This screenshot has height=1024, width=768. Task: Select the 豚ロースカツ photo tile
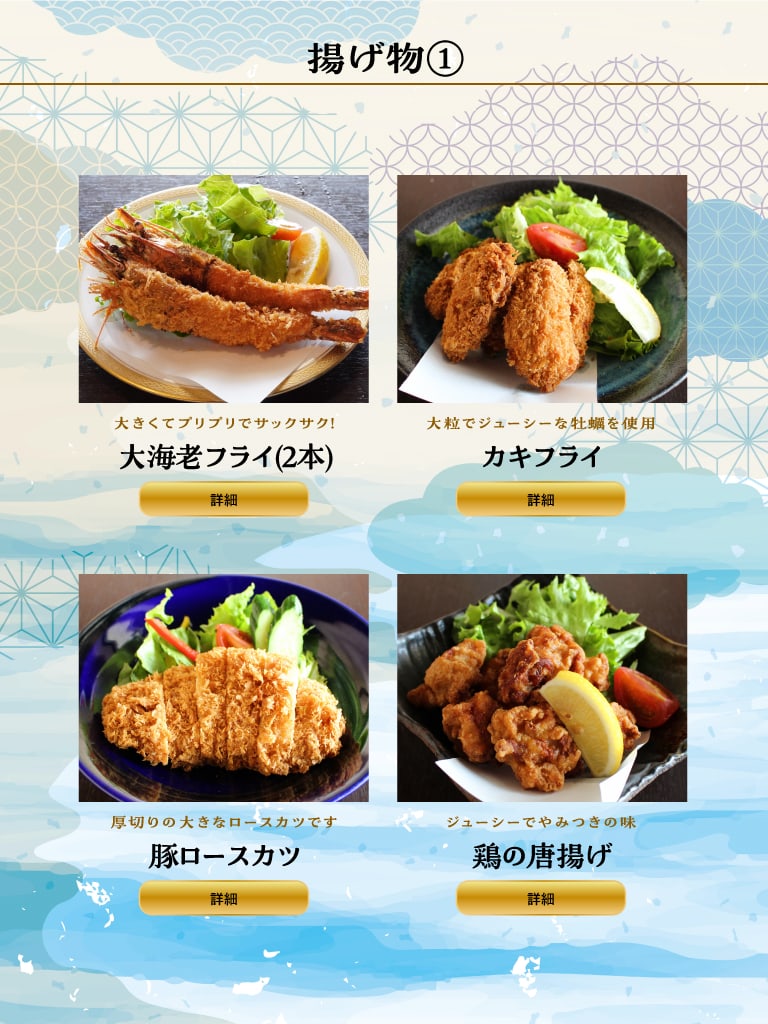223,688
